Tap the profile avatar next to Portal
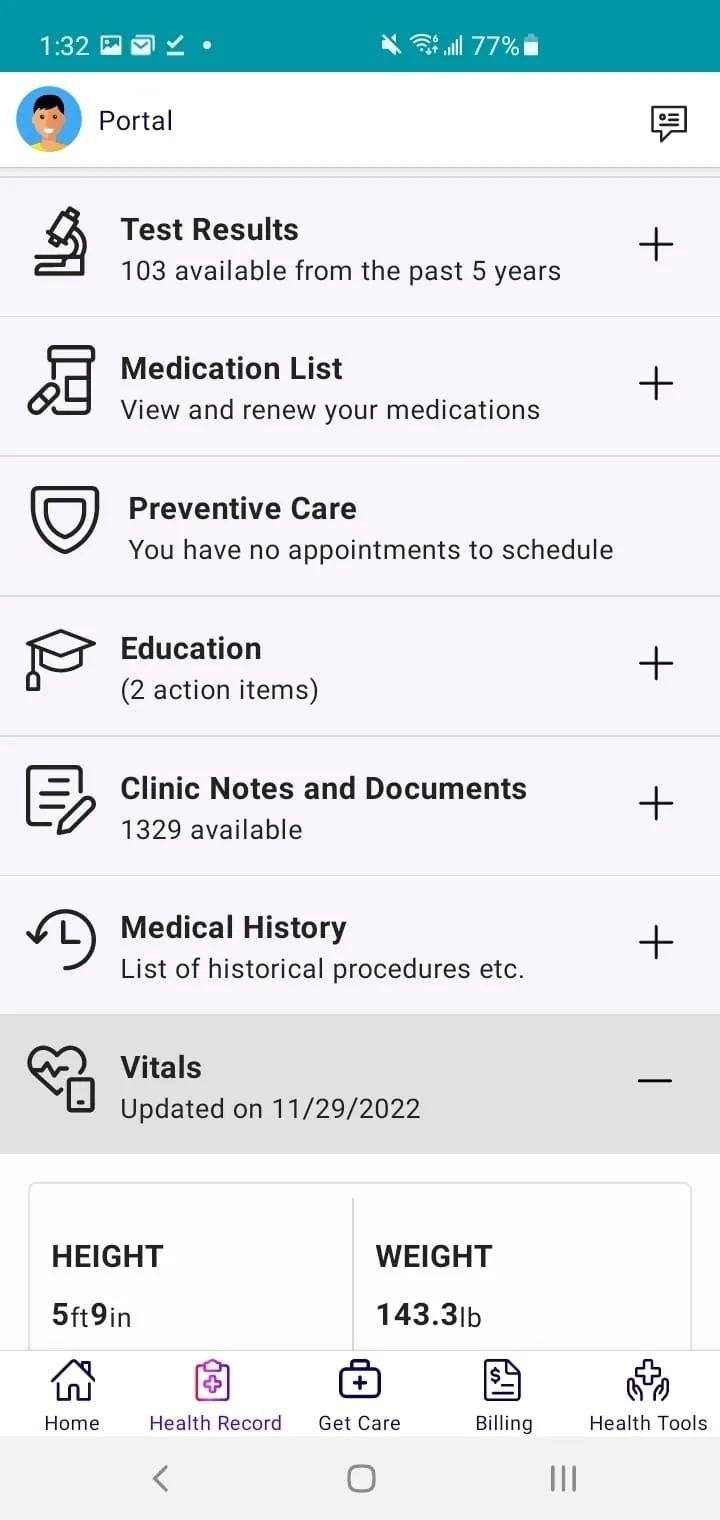The image size is (720, 1520). (x=50, y=118)
